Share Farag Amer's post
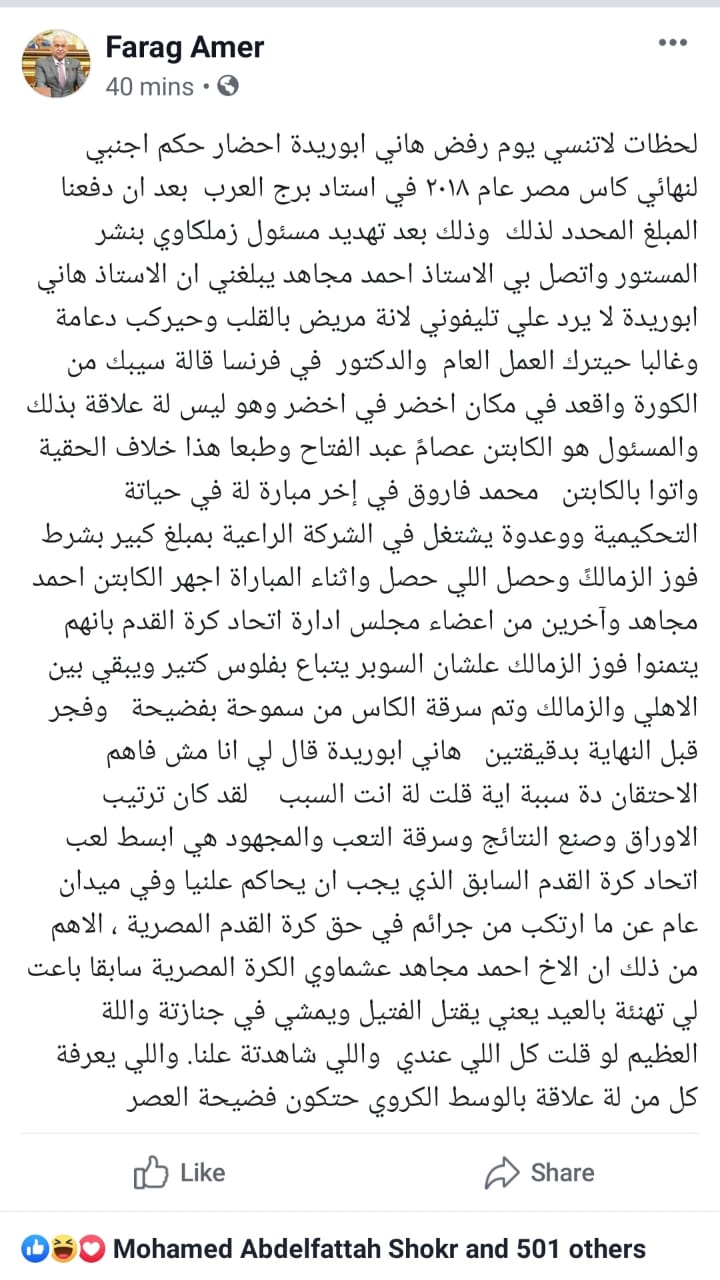 point(539,1172)
